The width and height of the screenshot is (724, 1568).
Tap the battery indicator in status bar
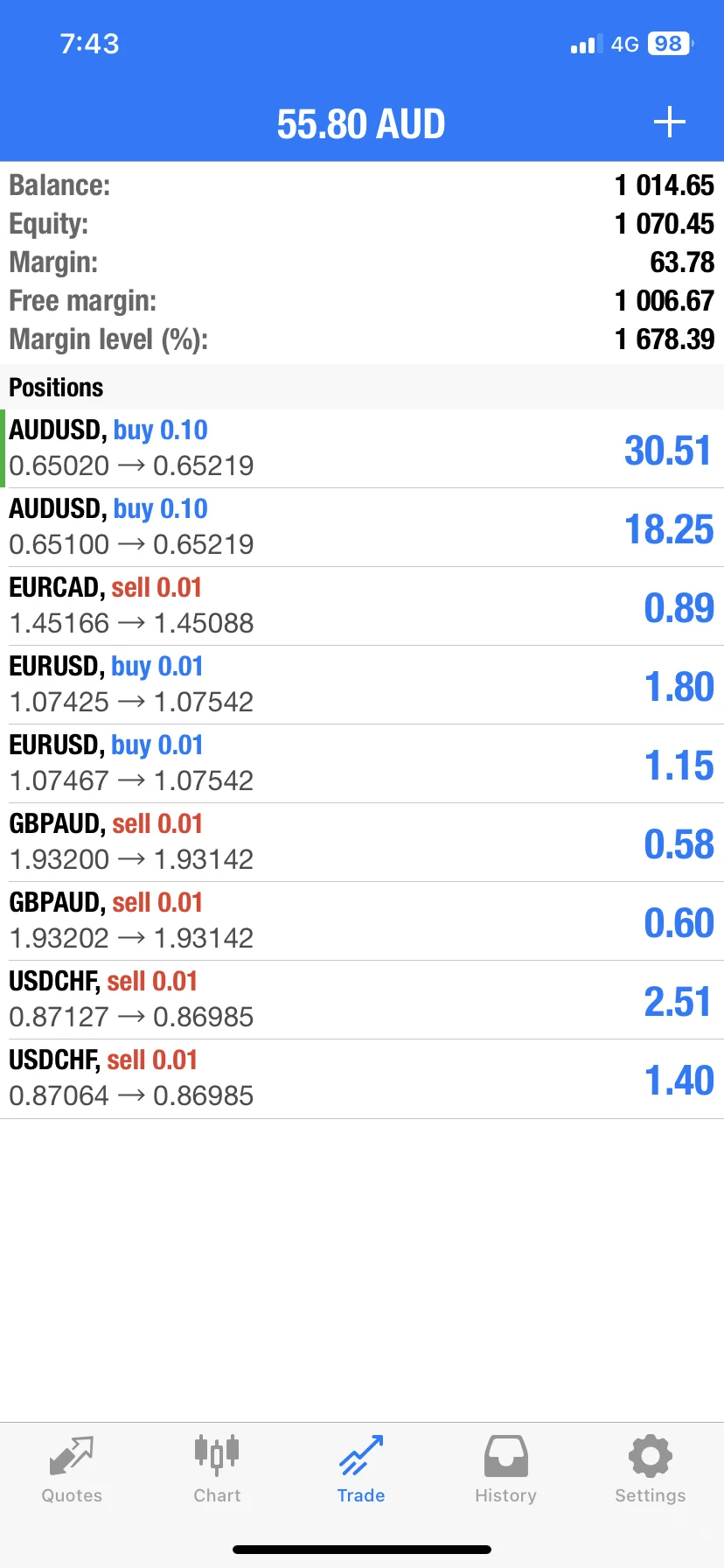667,44
